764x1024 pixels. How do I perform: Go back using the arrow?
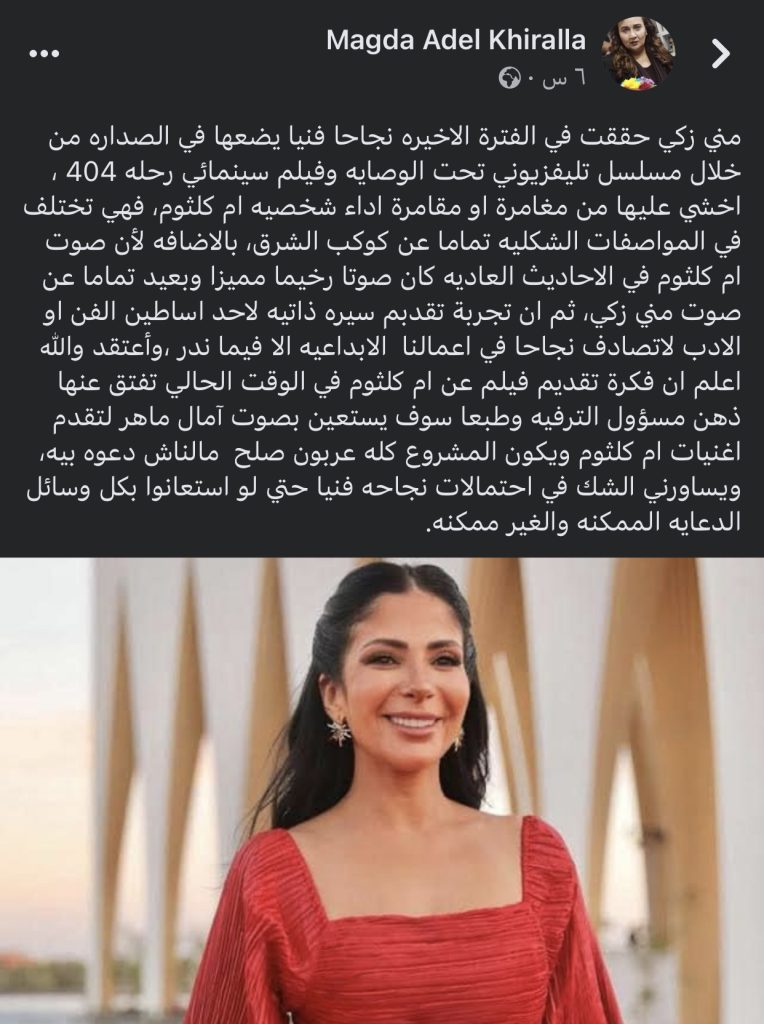[720, 54]
